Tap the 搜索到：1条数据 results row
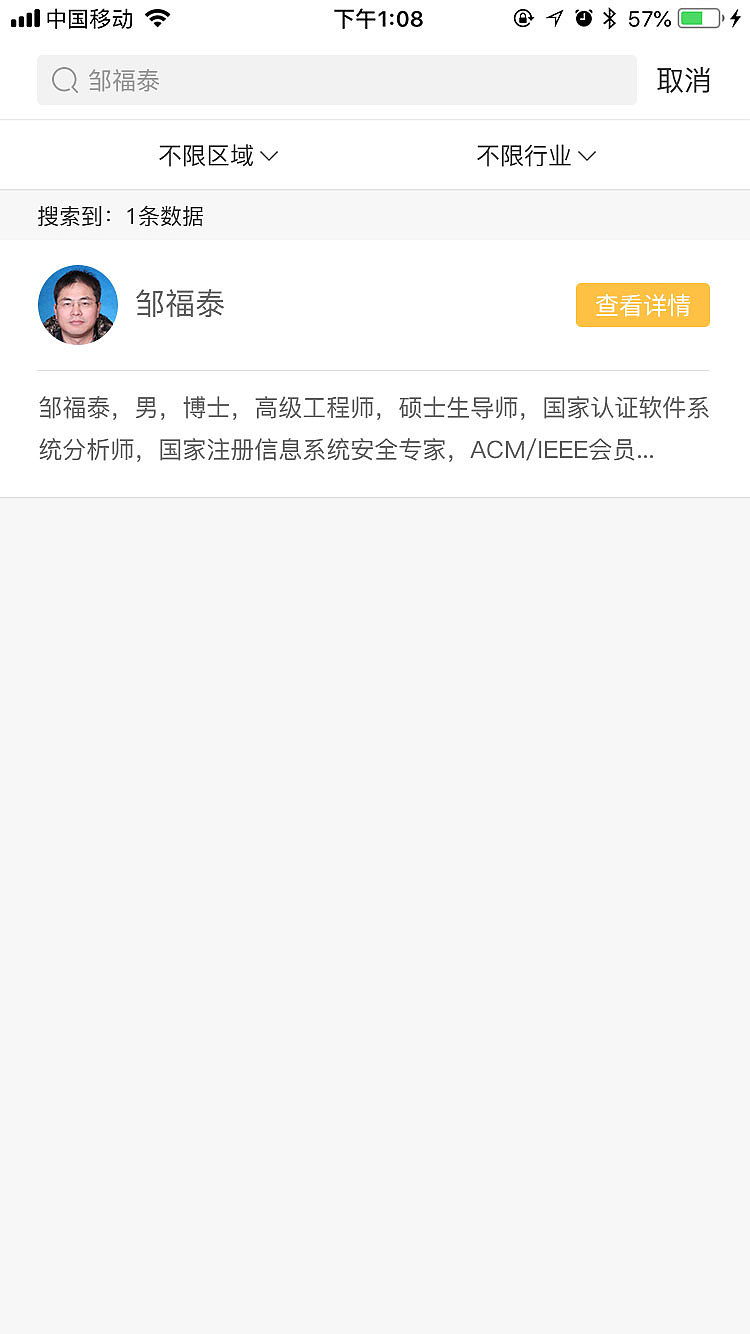The image size is (750, 1334). pyautogui.click(x=120, y=215)
